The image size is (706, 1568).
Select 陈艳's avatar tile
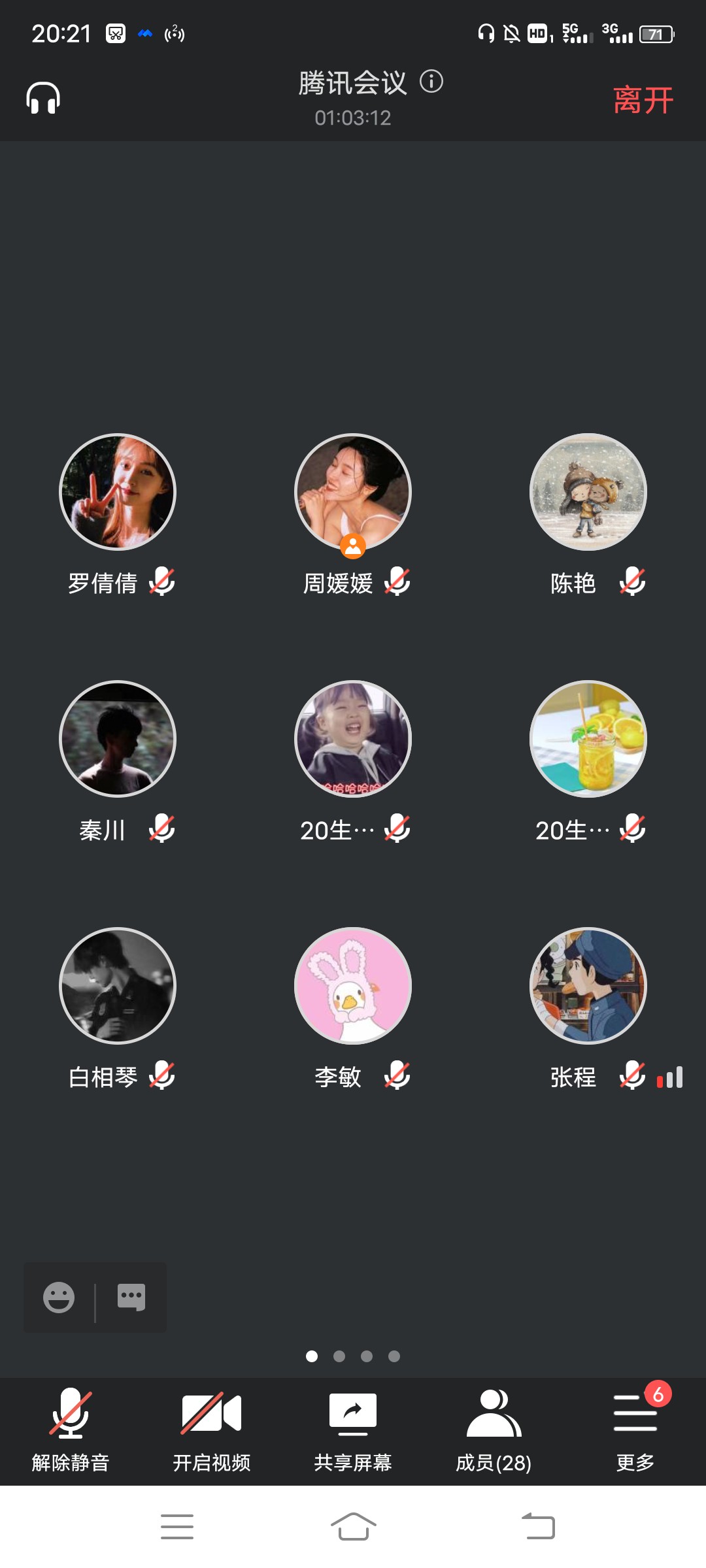click(x=588, y=492)
